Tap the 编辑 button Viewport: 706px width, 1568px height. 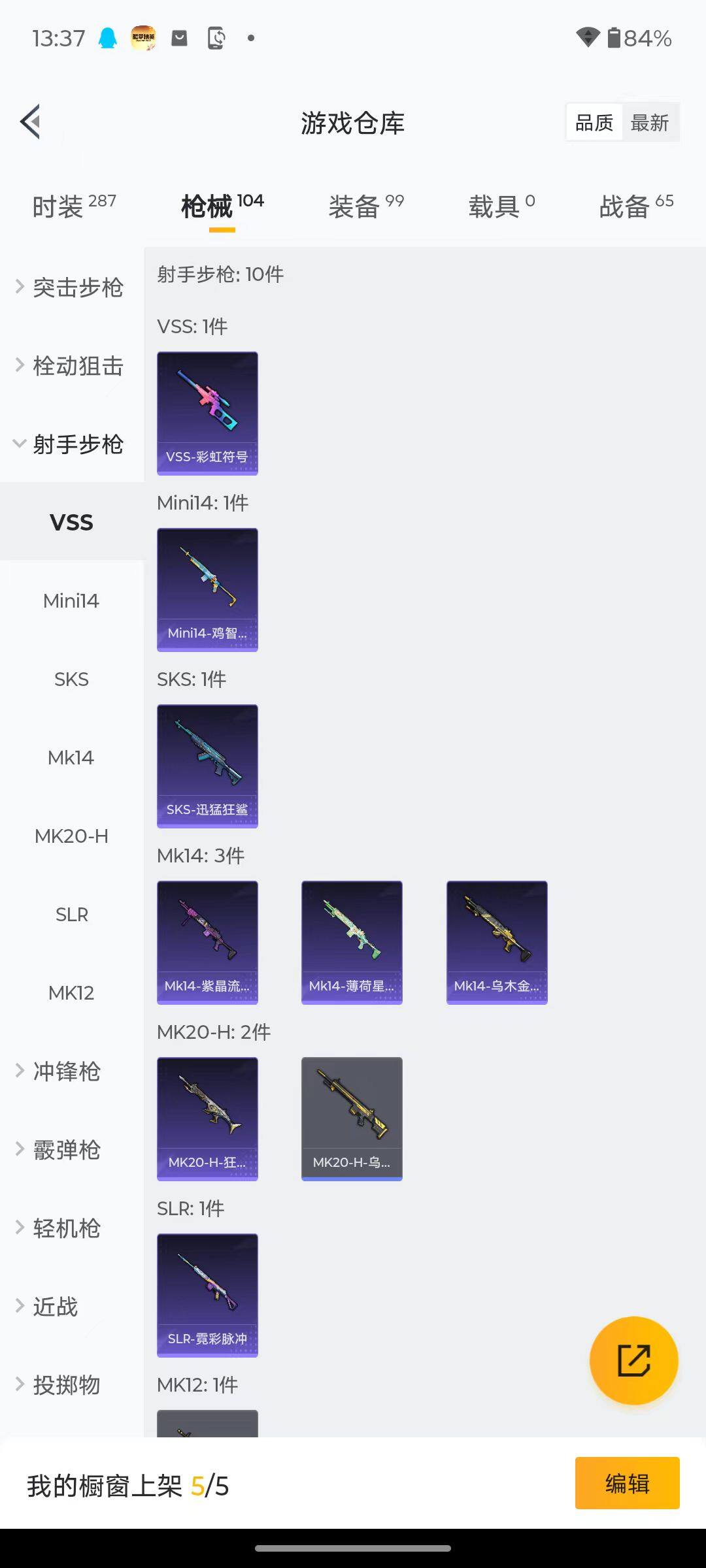(x=627, y=1483)
